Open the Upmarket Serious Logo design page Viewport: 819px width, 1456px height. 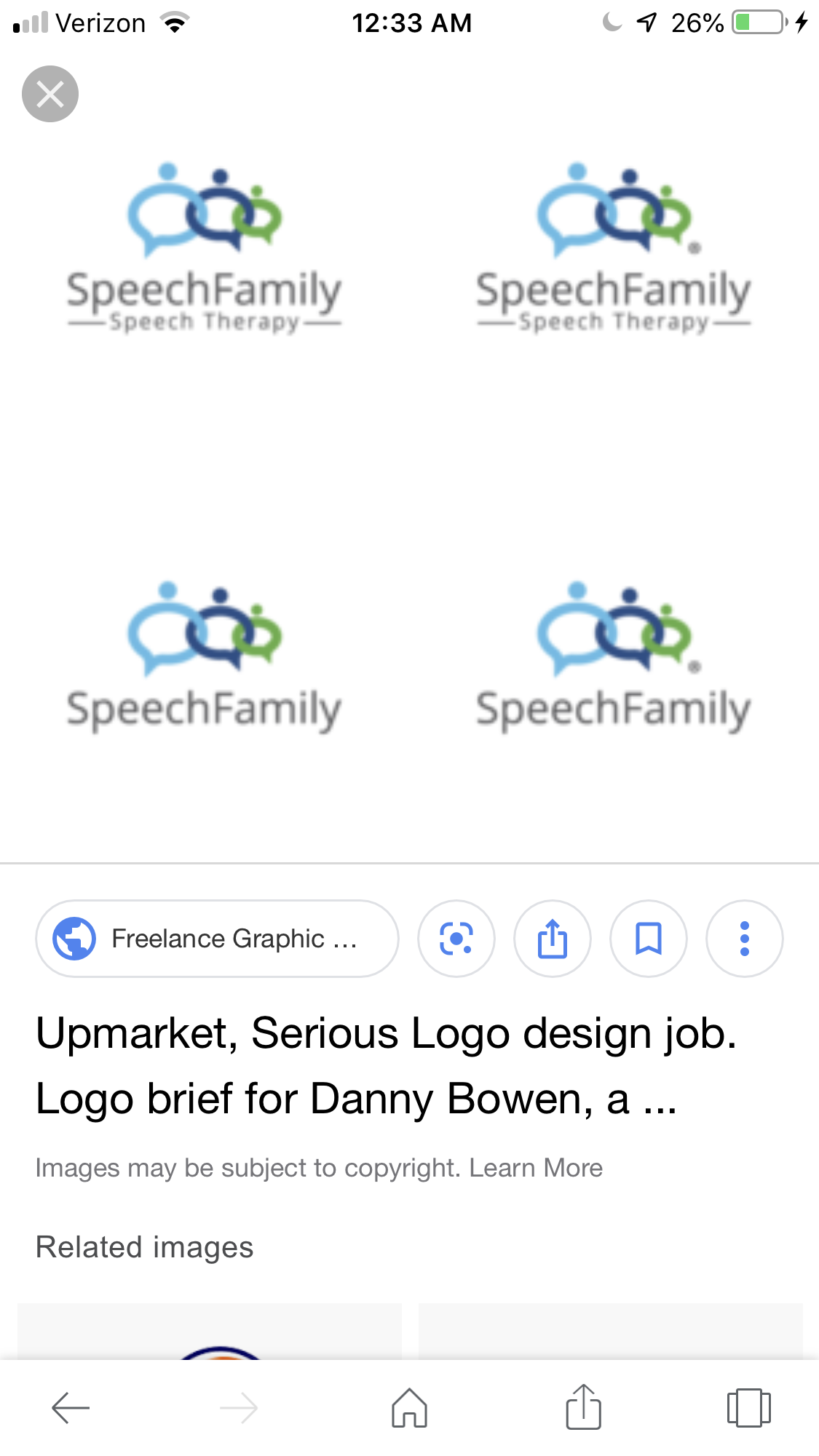pos(386,1065)
